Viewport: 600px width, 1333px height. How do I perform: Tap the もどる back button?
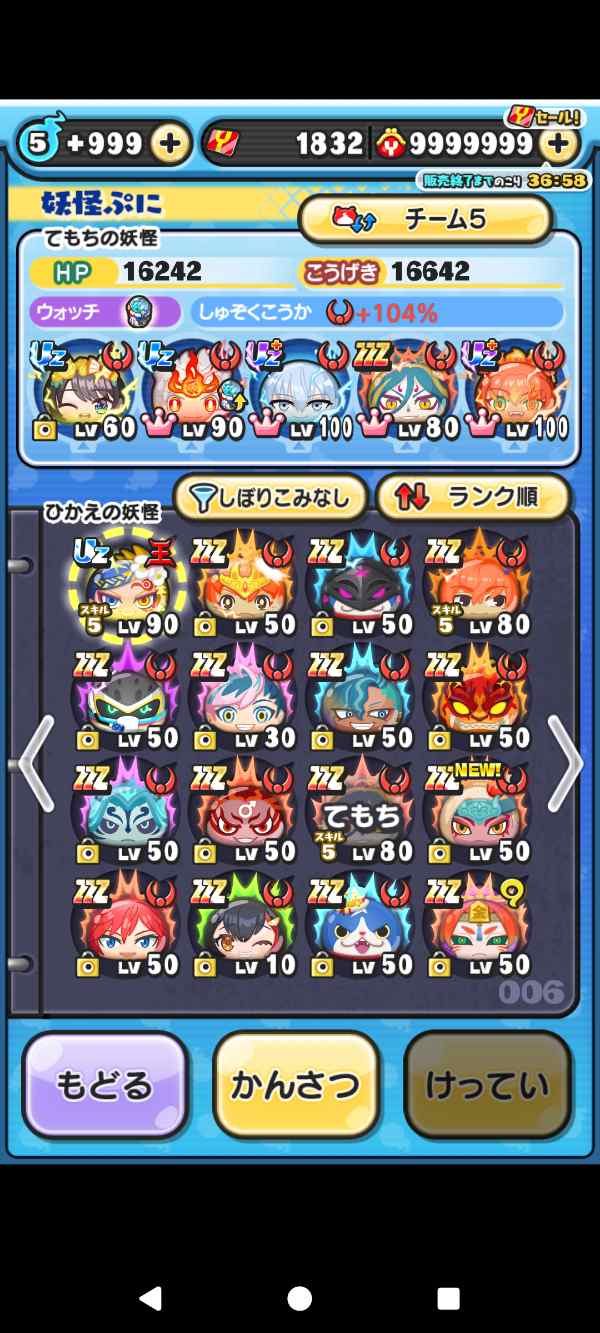105,1085
